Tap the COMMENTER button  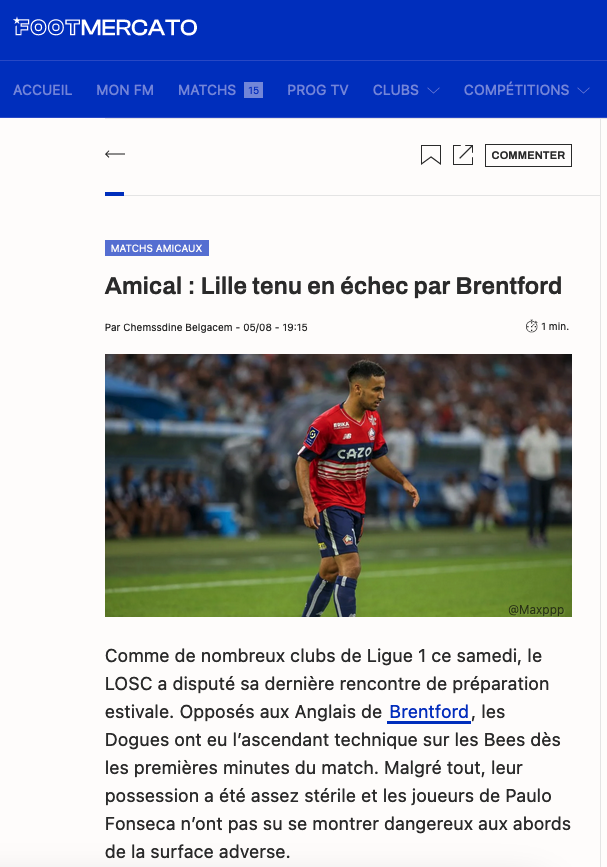pos(528,155)
